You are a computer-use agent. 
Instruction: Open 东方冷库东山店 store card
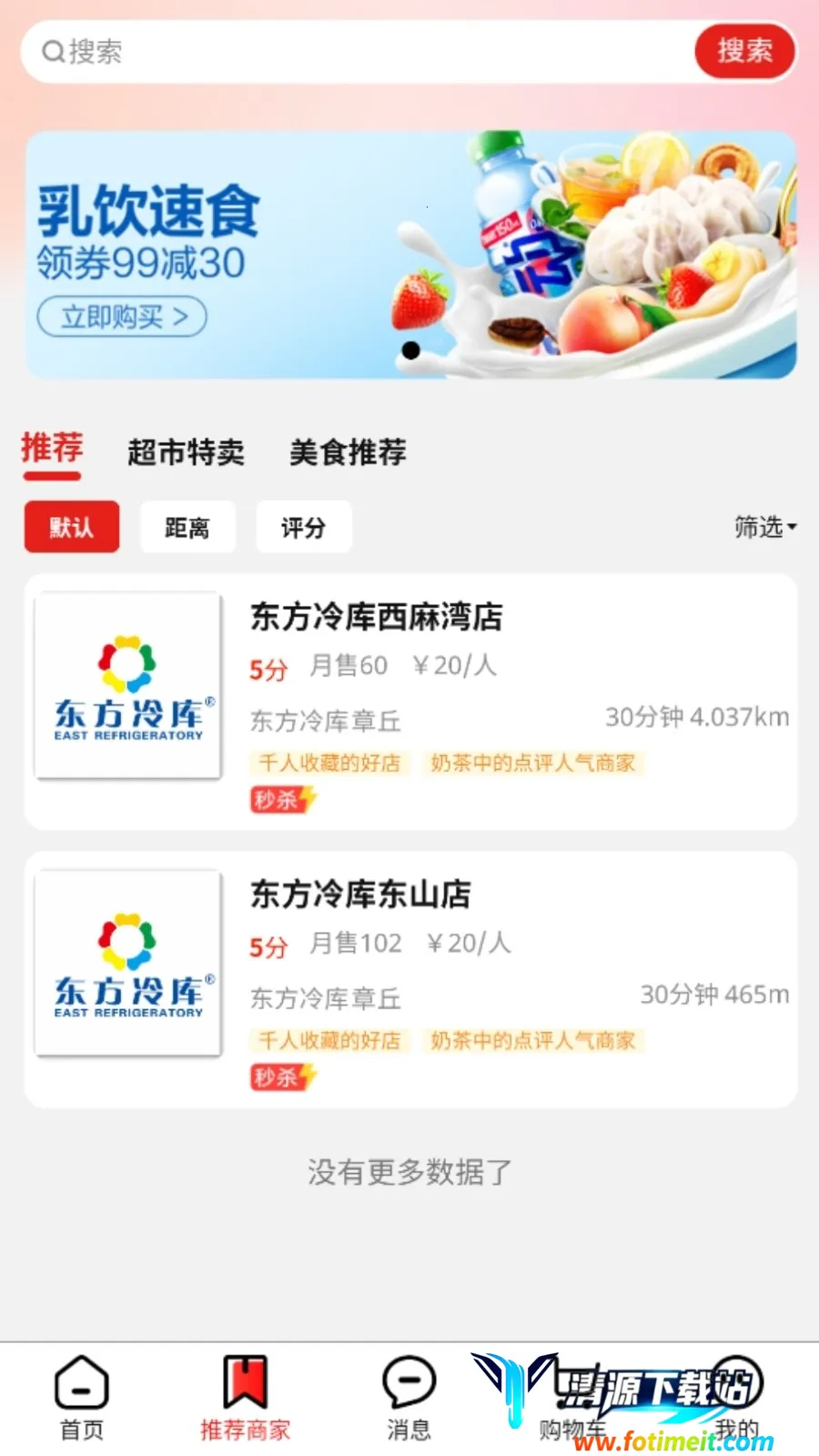pos(411,979)
